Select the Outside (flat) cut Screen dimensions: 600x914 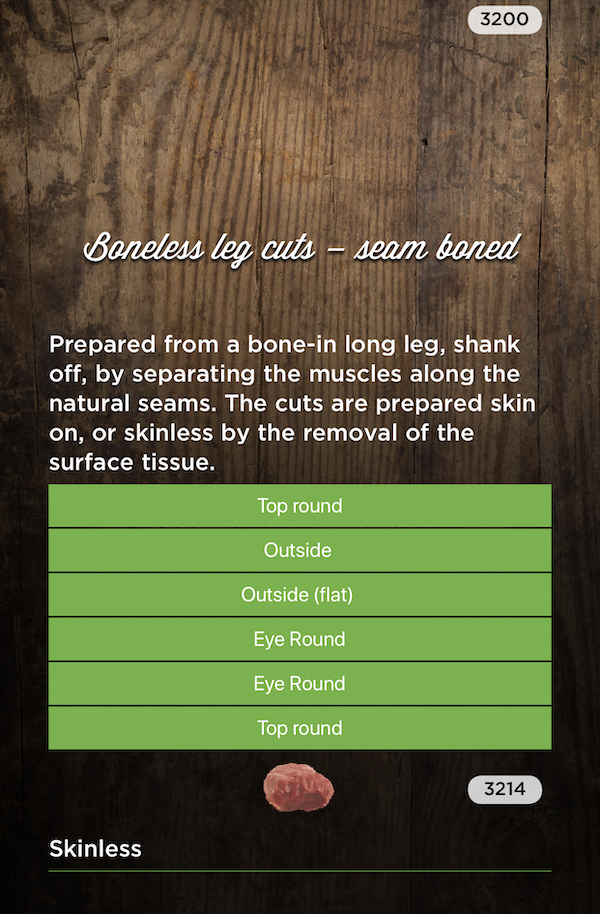(x=299, y=595)
